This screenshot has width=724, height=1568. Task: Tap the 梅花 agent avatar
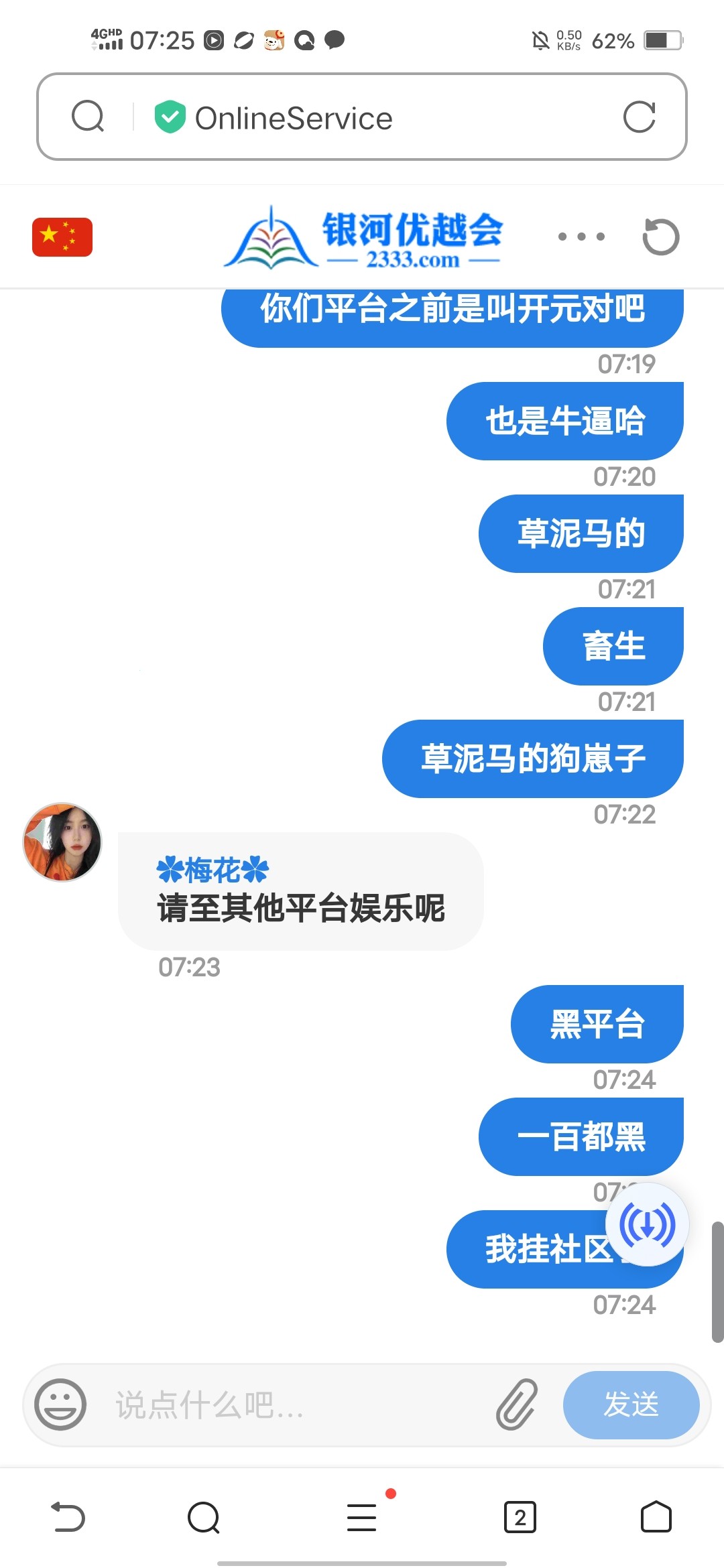pos(62,842)
